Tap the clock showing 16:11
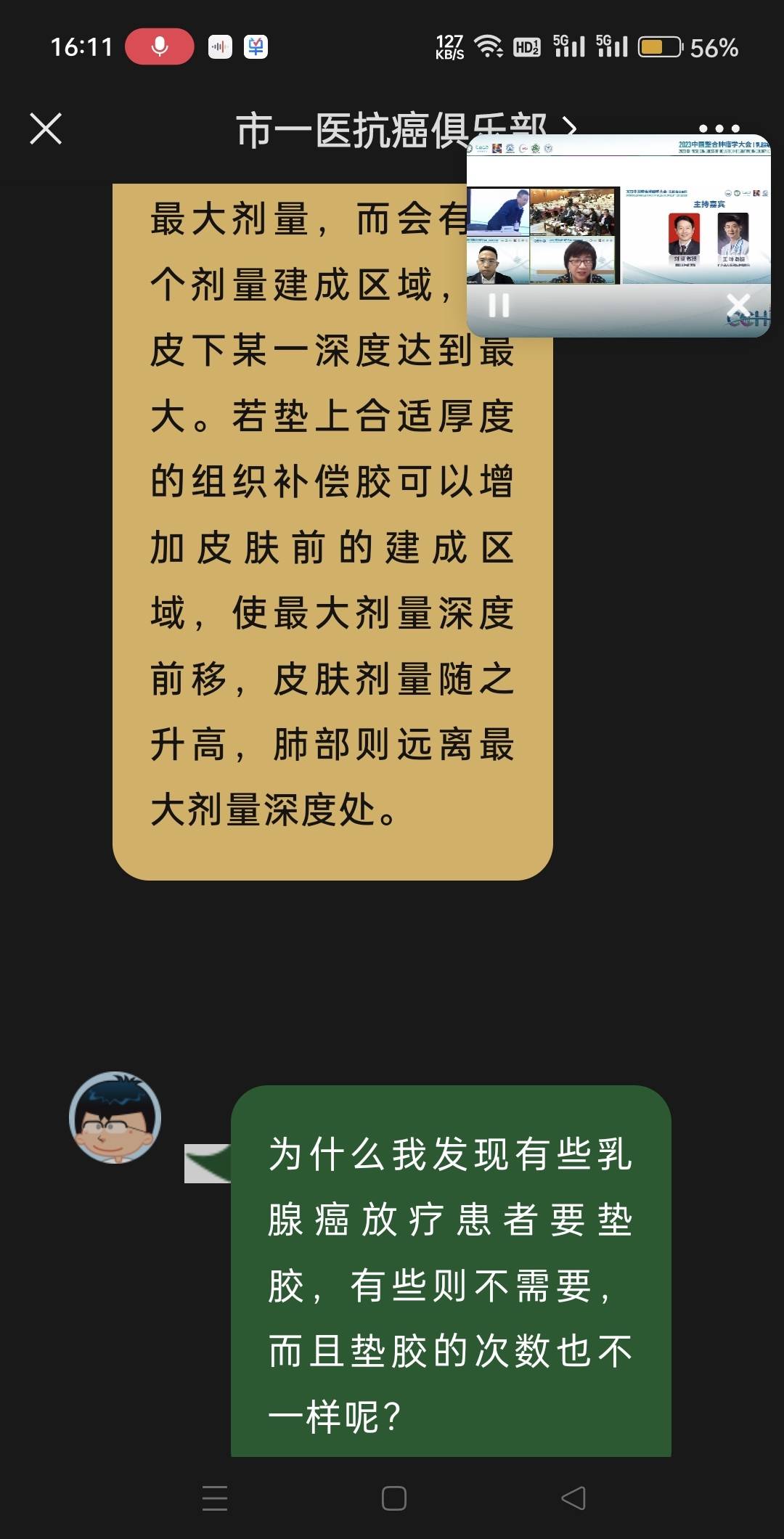The height and width of the screenshot is (1539, 784). pyautogui.click(x=82, y=45)
